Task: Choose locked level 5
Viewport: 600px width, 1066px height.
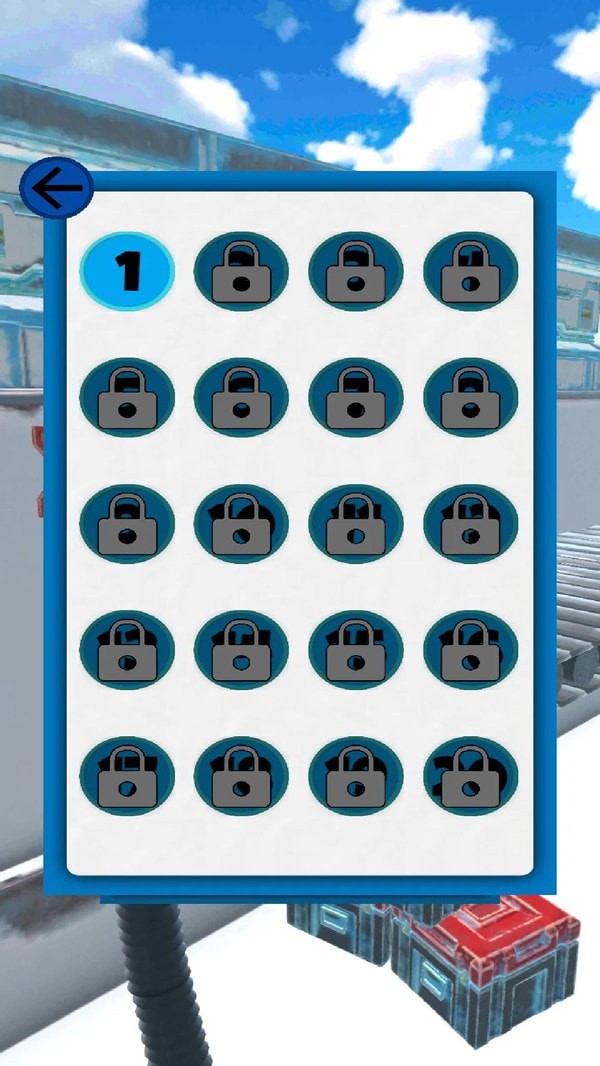Action: (x=127, y=397)
